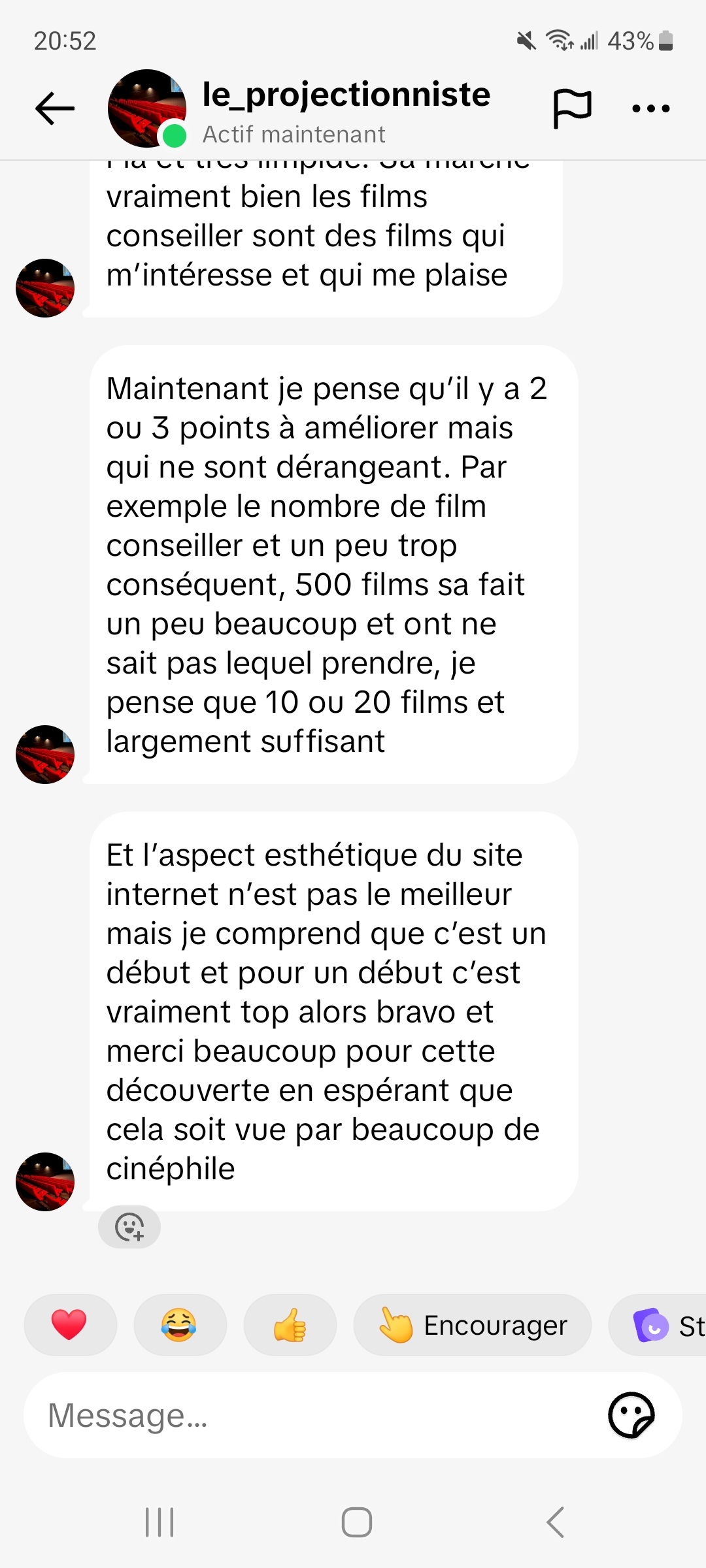Open recent apps from the navigation bar

click(x=160, y=1522)
